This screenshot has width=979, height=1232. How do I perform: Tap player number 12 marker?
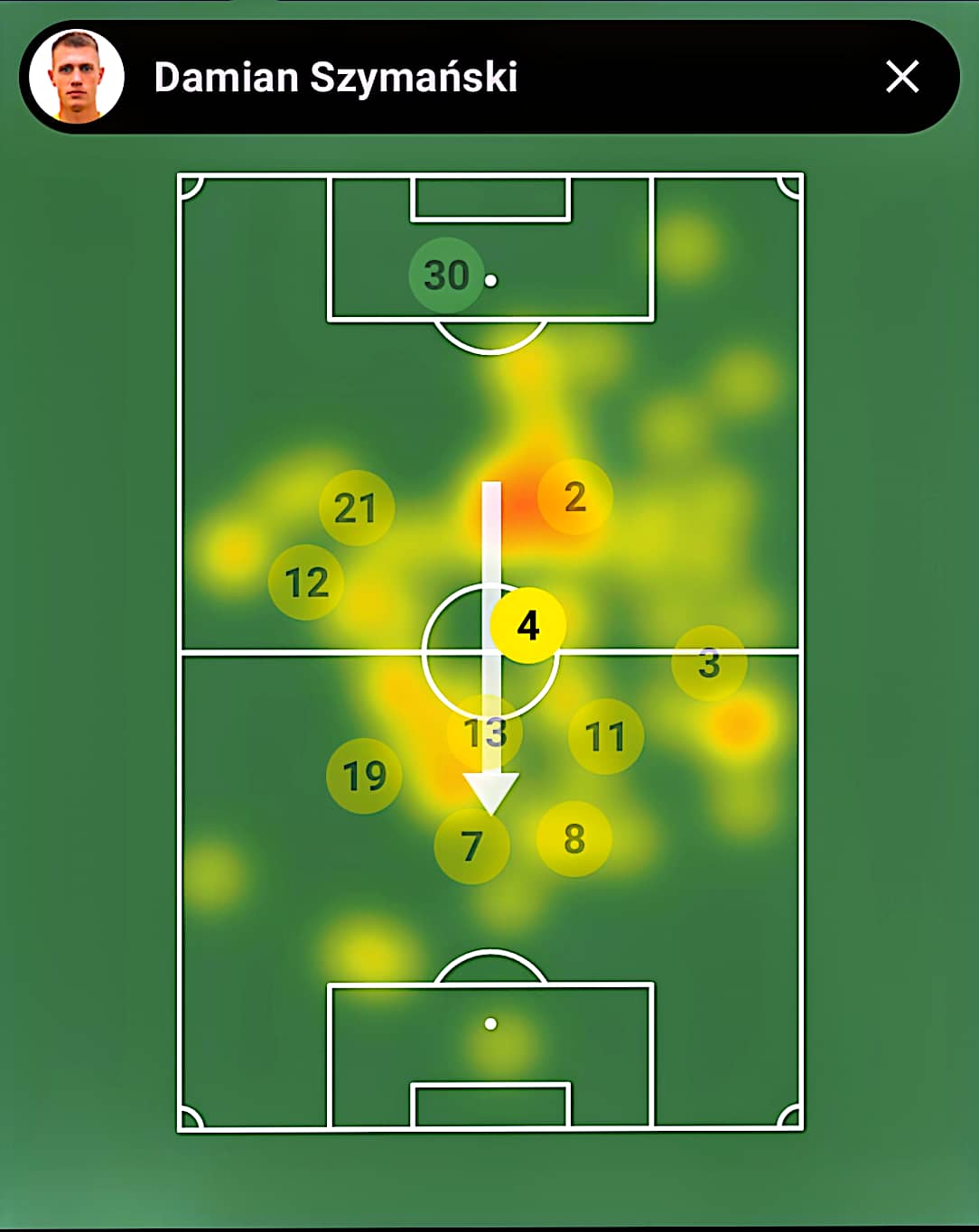tap(306, 583)
